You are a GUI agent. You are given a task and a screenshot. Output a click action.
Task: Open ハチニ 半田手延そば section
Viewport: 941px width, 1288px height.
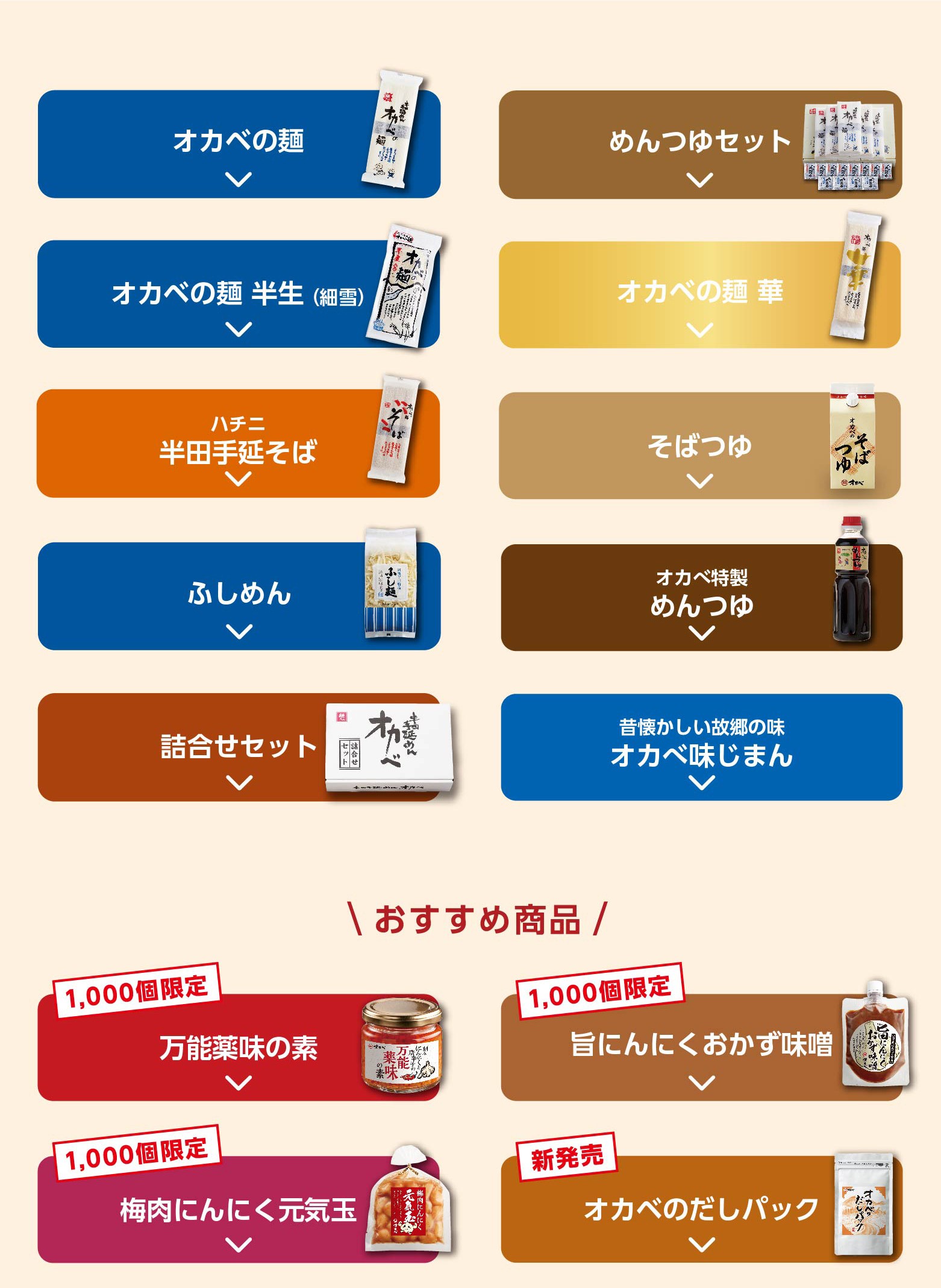point(239,444)
